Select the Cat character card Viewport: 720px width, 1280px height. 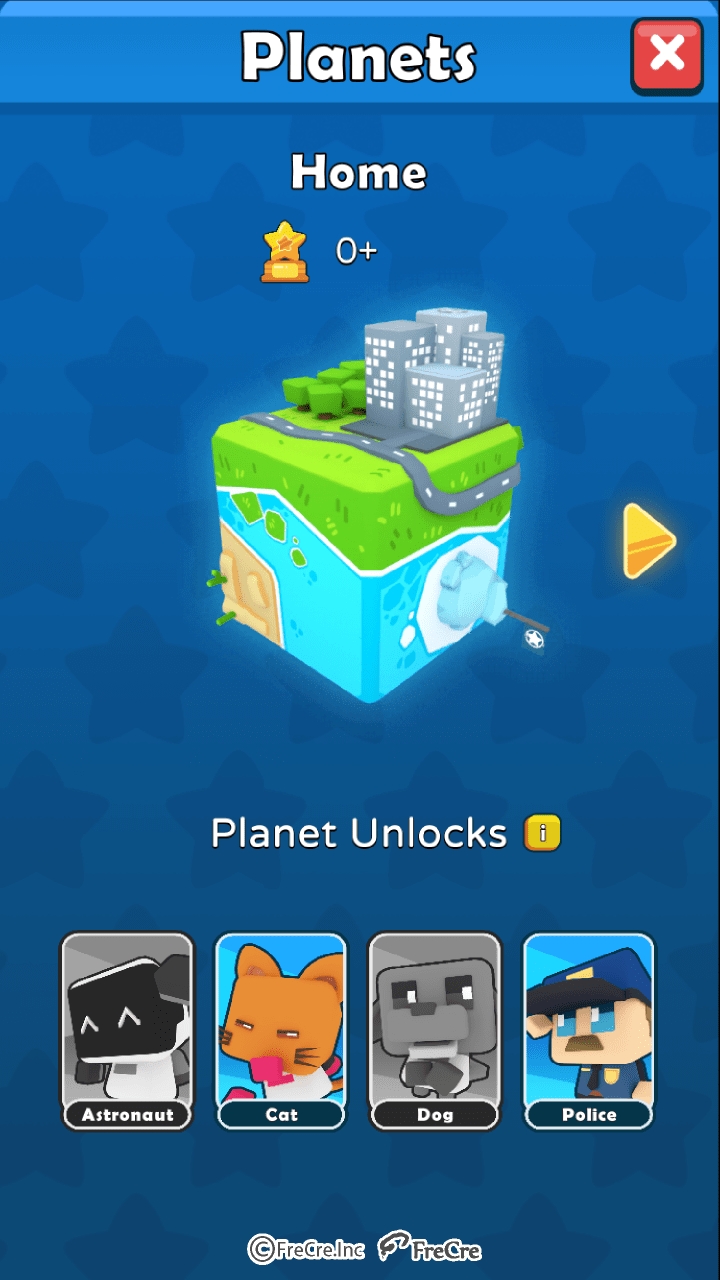point(281,1030)
